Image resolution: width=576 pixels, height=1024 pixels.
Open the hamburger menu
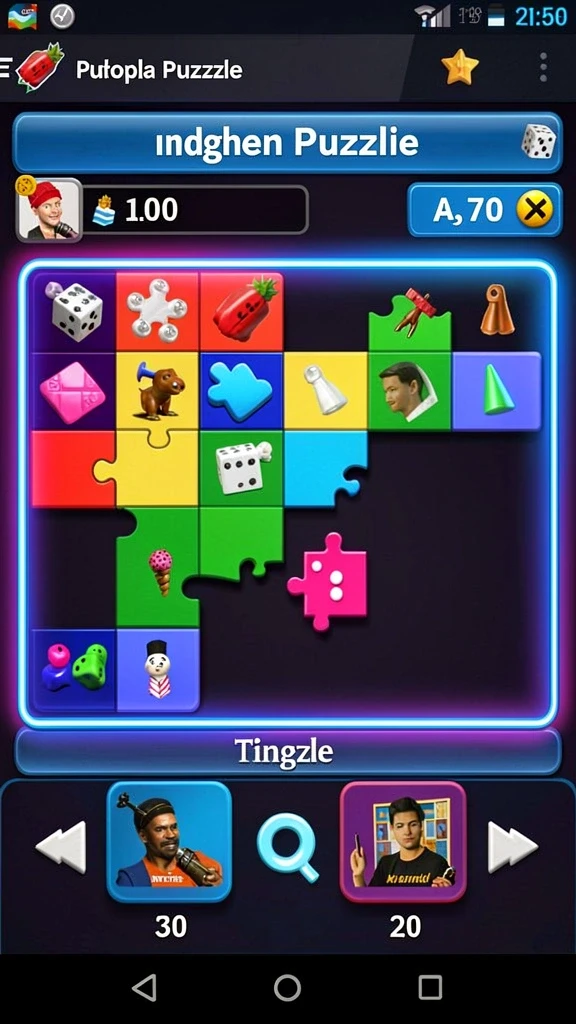(5, 68)
